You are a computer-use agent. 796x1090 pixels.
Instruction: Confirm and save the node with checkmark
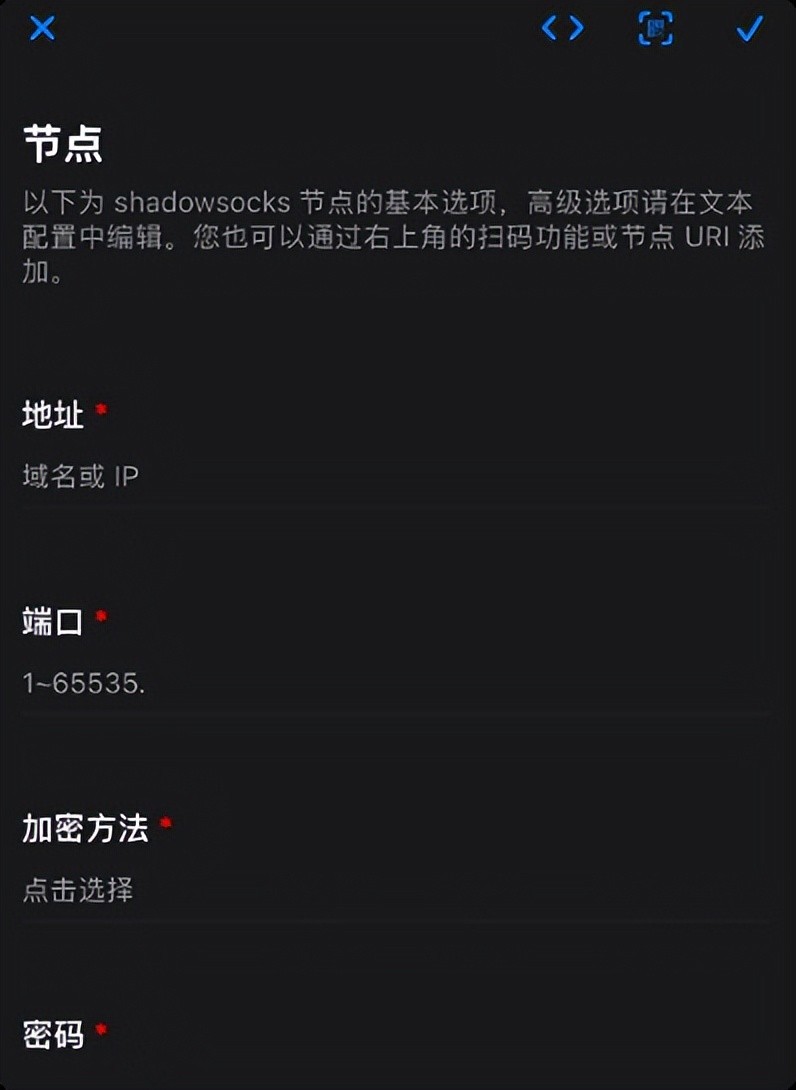[x=749, y=28]
